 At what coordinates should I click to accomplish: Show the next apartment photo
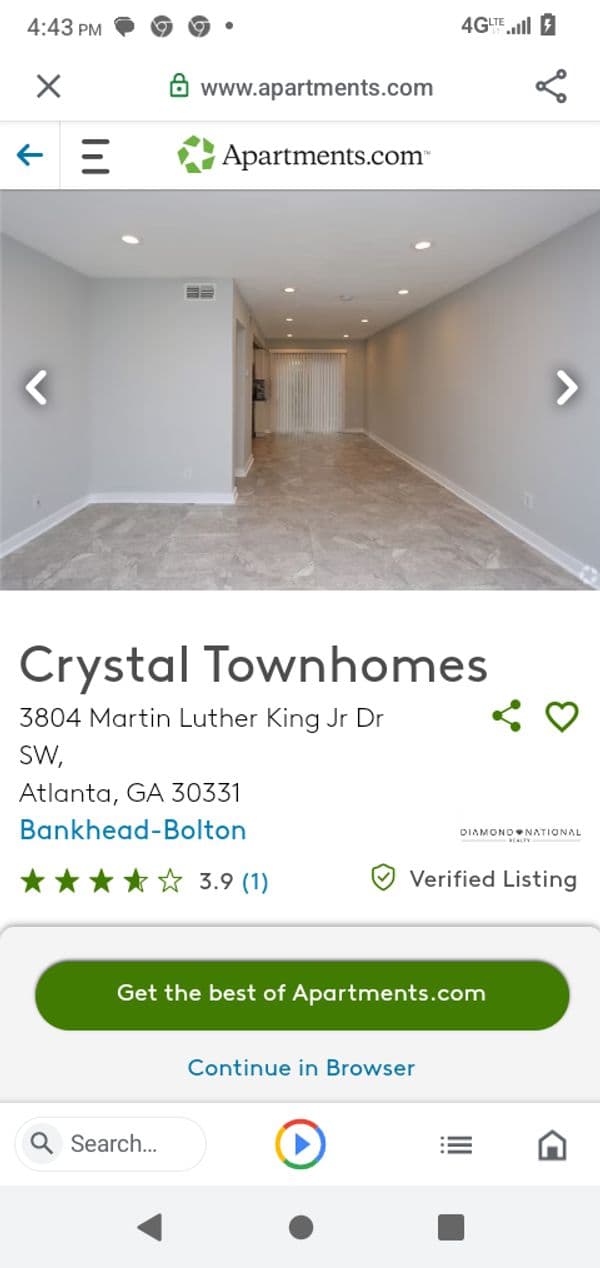point(566,387)
